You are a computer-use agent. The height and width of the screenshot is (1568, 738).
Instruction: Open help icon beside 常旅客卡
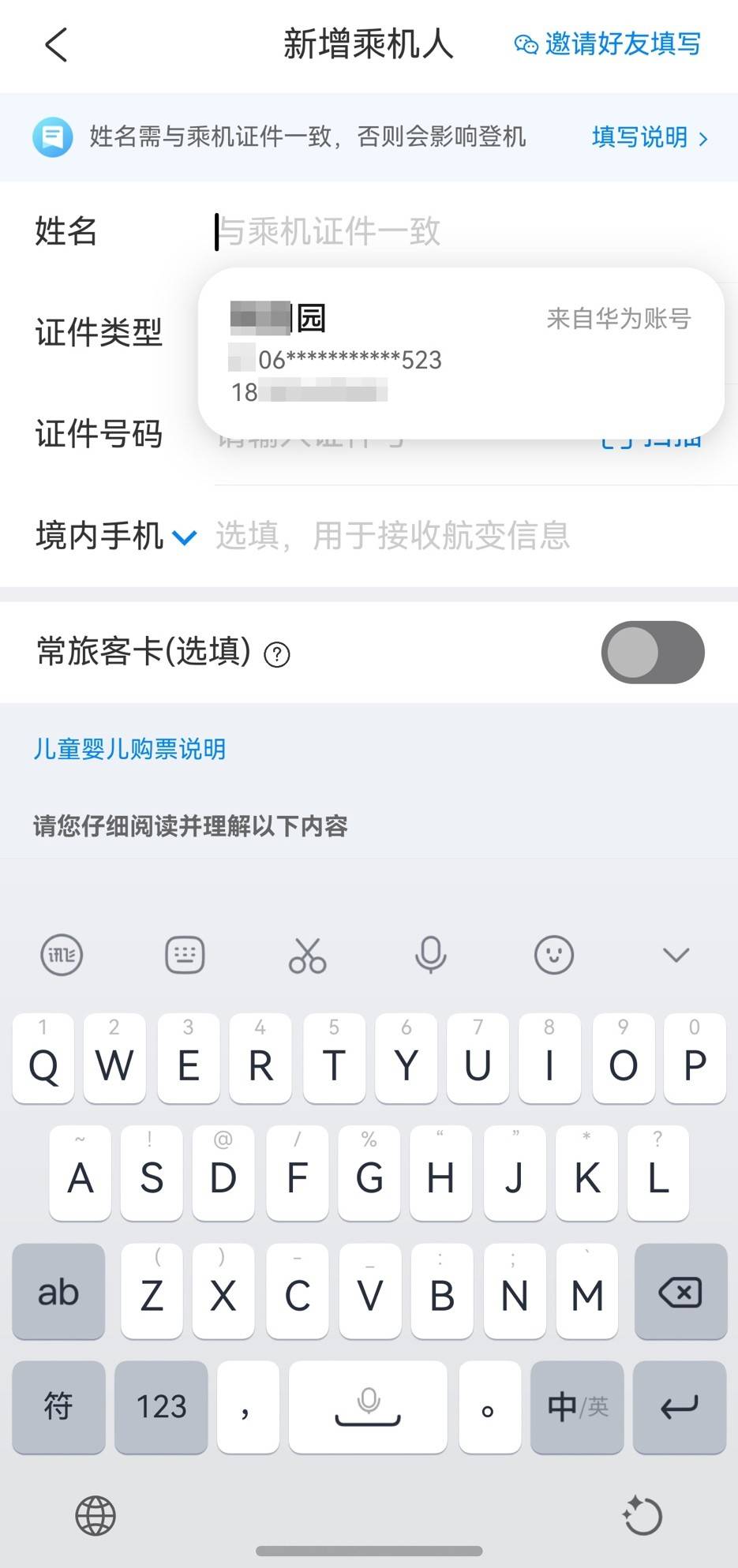click(x=277, y=655)
